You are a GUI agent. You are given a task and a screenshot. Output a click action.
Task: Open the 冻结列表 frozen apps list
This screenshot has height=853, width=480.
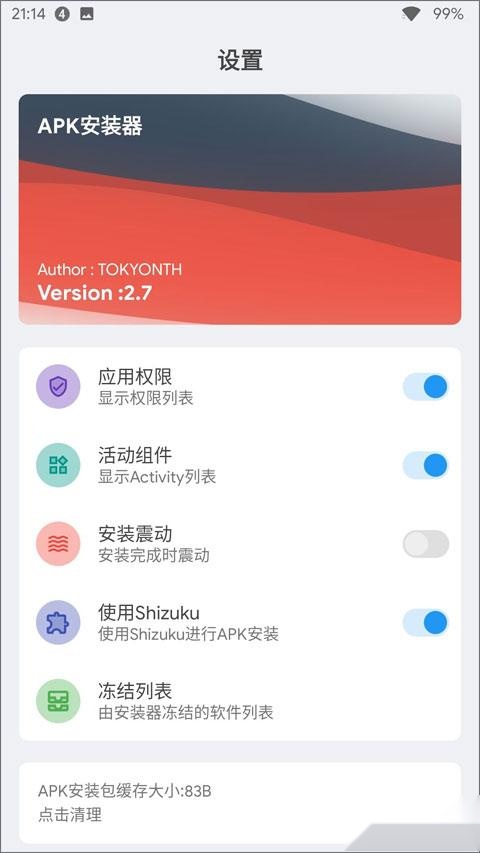[240, 701]
